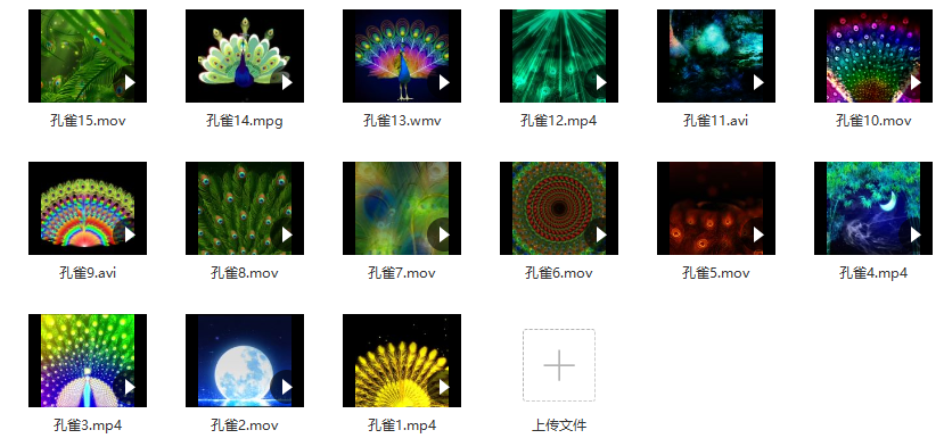Tap the 上传文件 upload button
This screenshot has width=950, height=434.
point(558,366)
